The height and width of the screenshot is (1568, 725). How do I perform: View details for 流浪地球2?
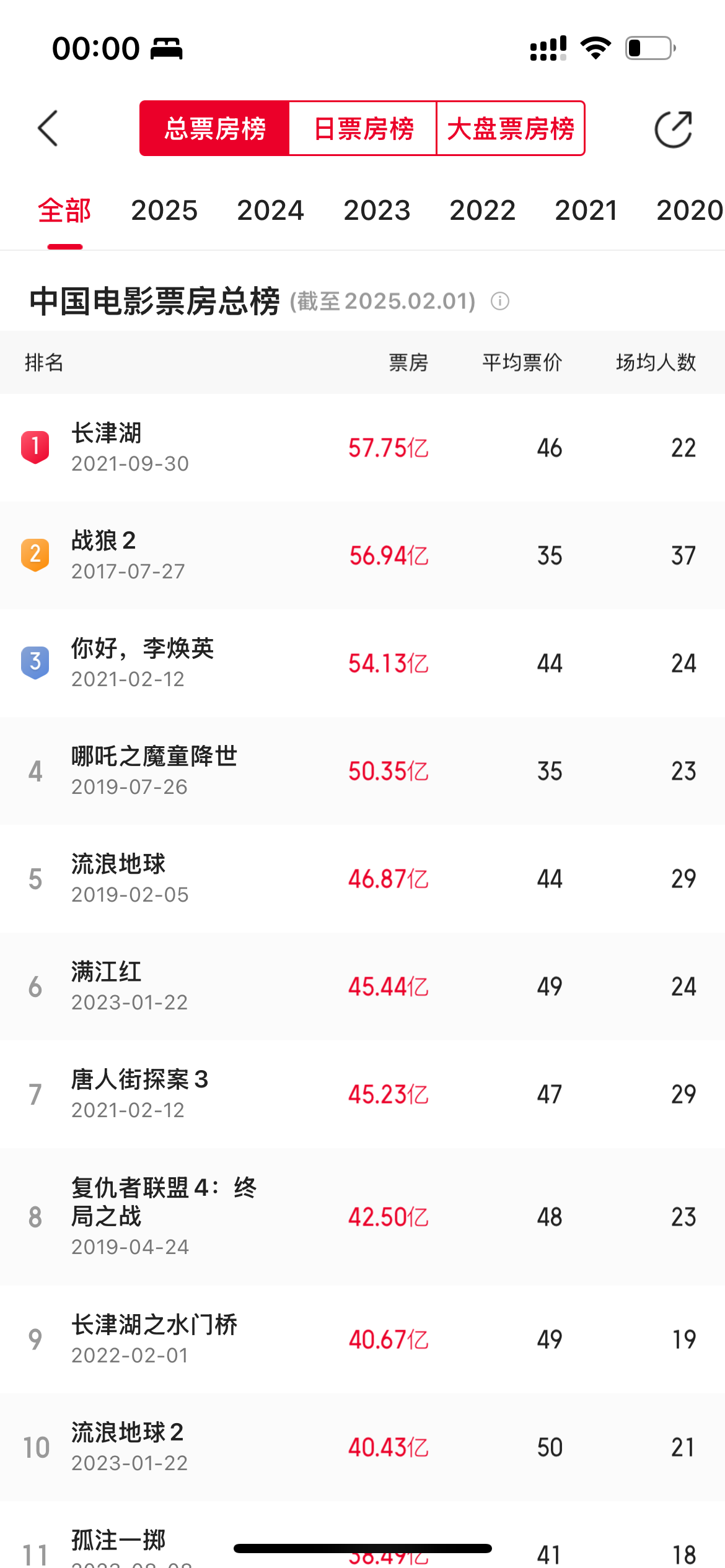click(x=362, y=1447)
